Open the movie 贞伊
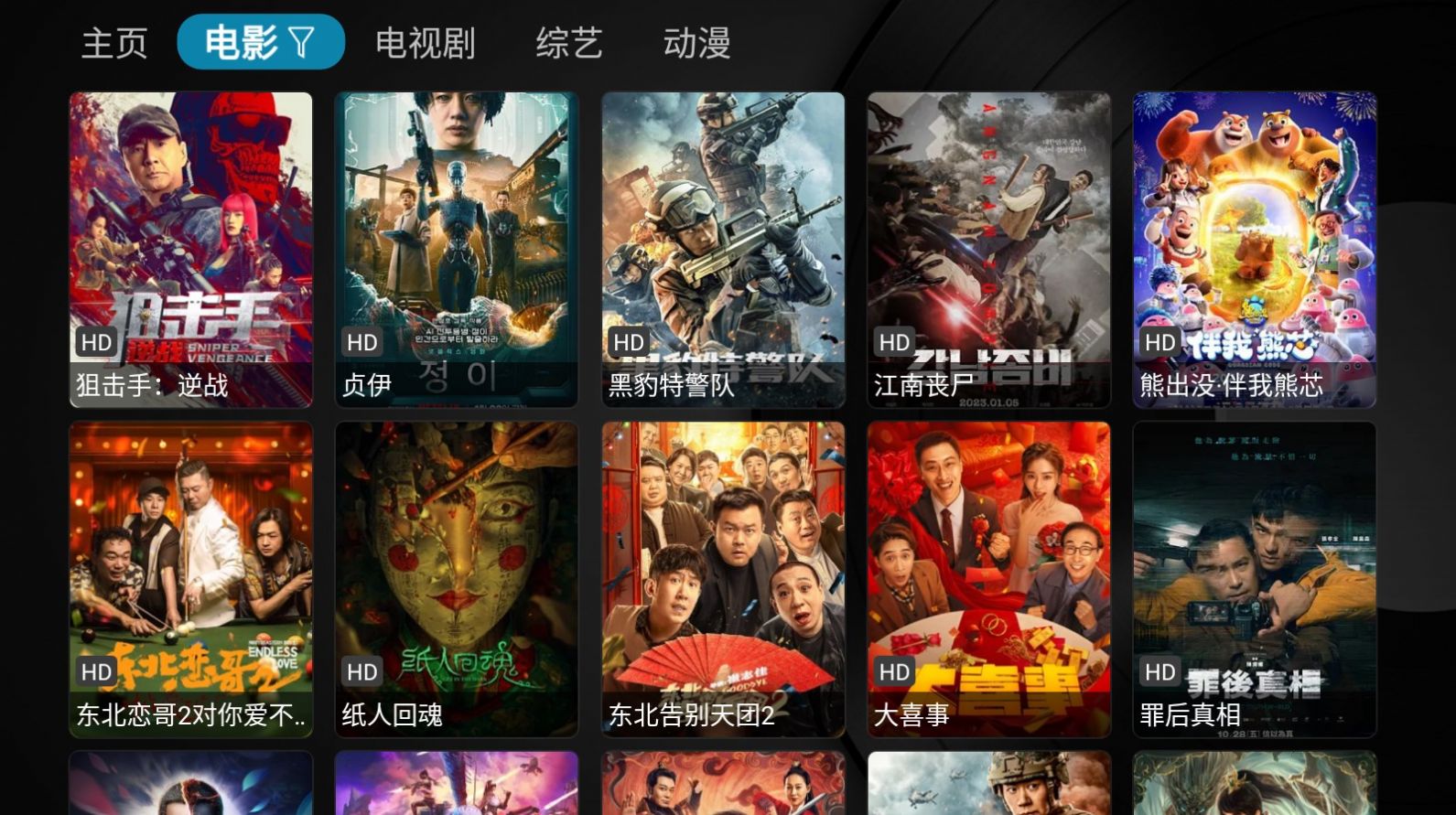The width and height of the screenshot is (1456, 815). click(457, 249)
